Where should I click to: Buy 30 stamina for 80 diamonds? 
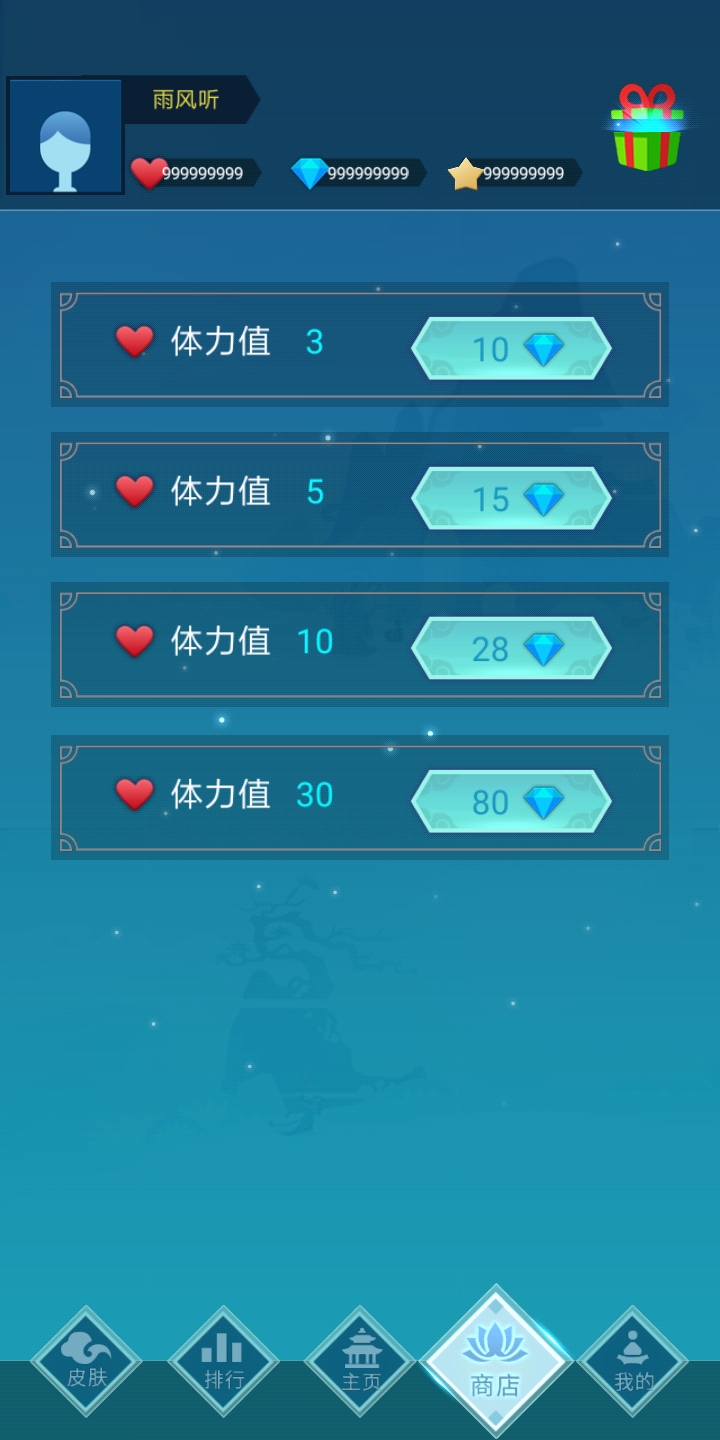point(511,801)
